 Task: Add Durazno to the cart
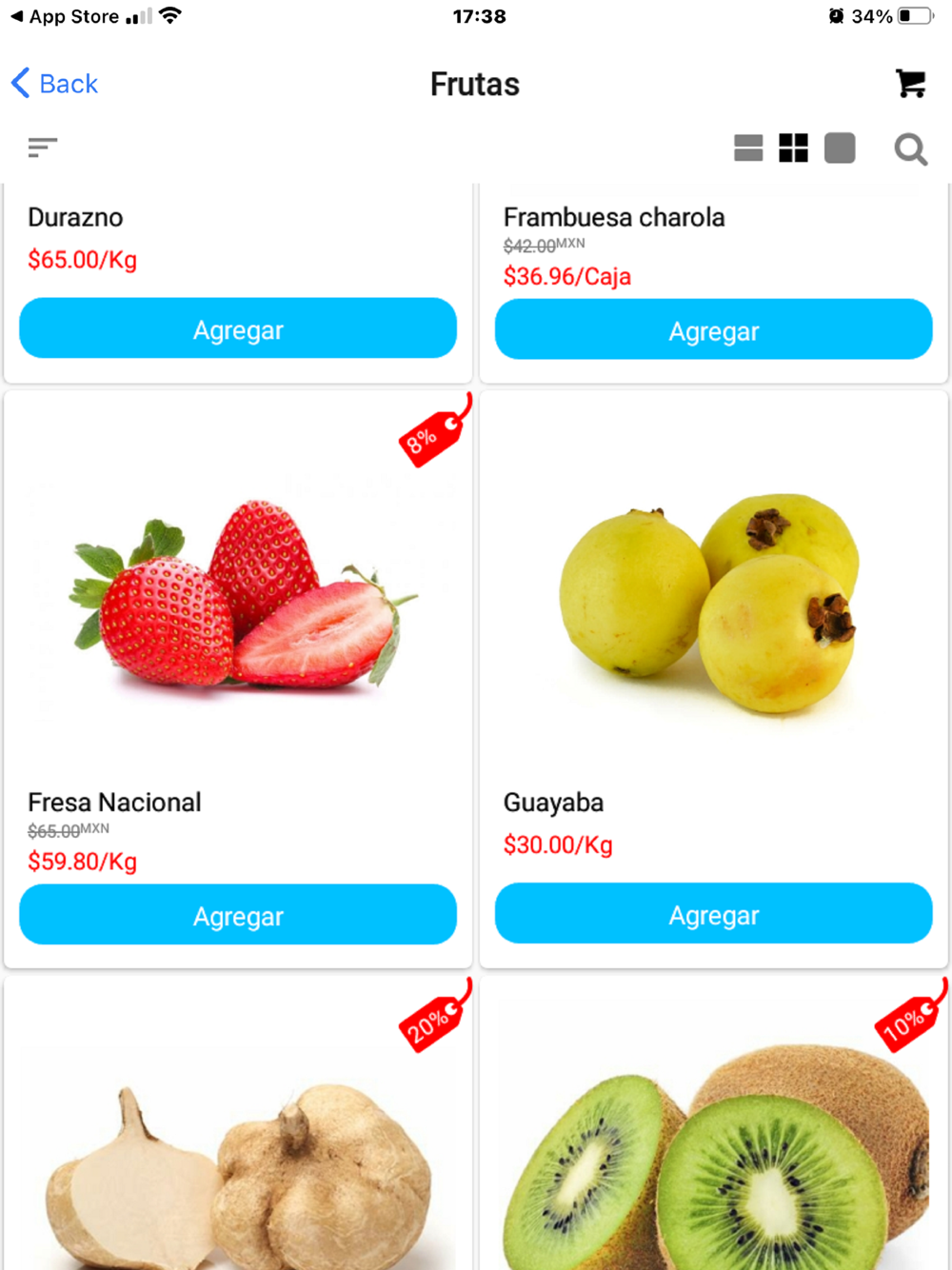click(238, 328)
